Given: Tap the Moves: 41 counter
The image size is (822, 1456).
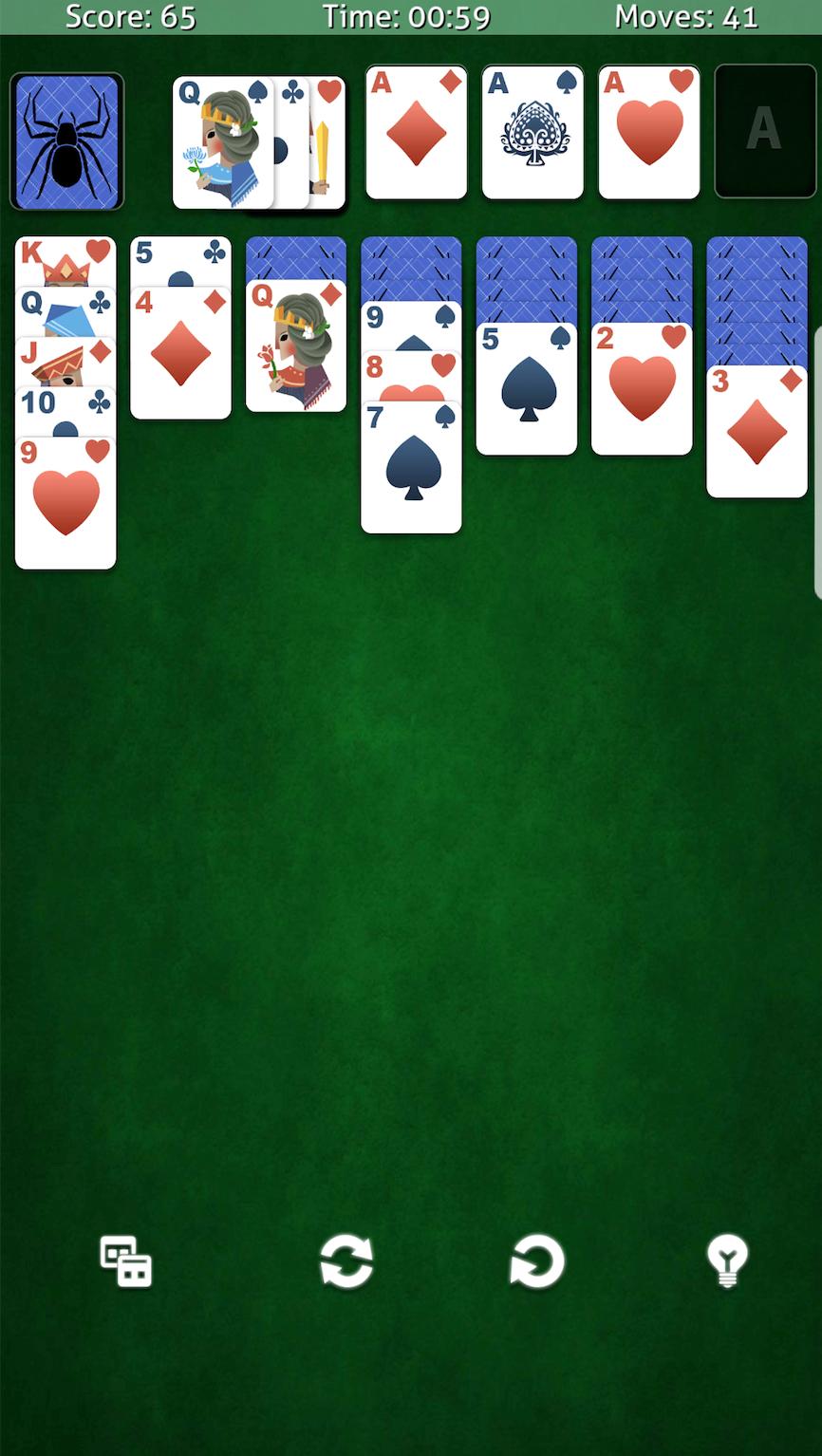Looking at the screenshot, I should pos(685,16).
